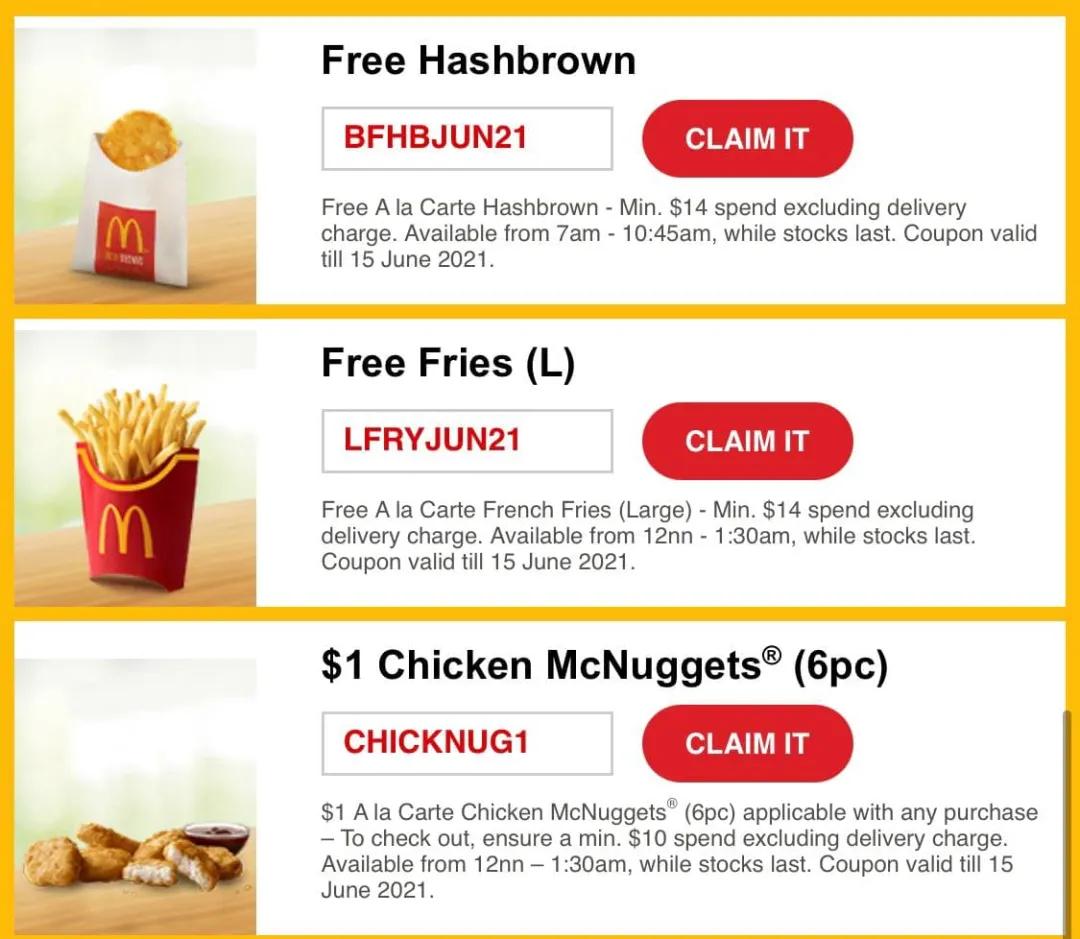Screen dimensions: 1080x939
Task: Claim the $1 Chicken McNuggets coupon
Action: pyautogui.click(x=747, y=743)
